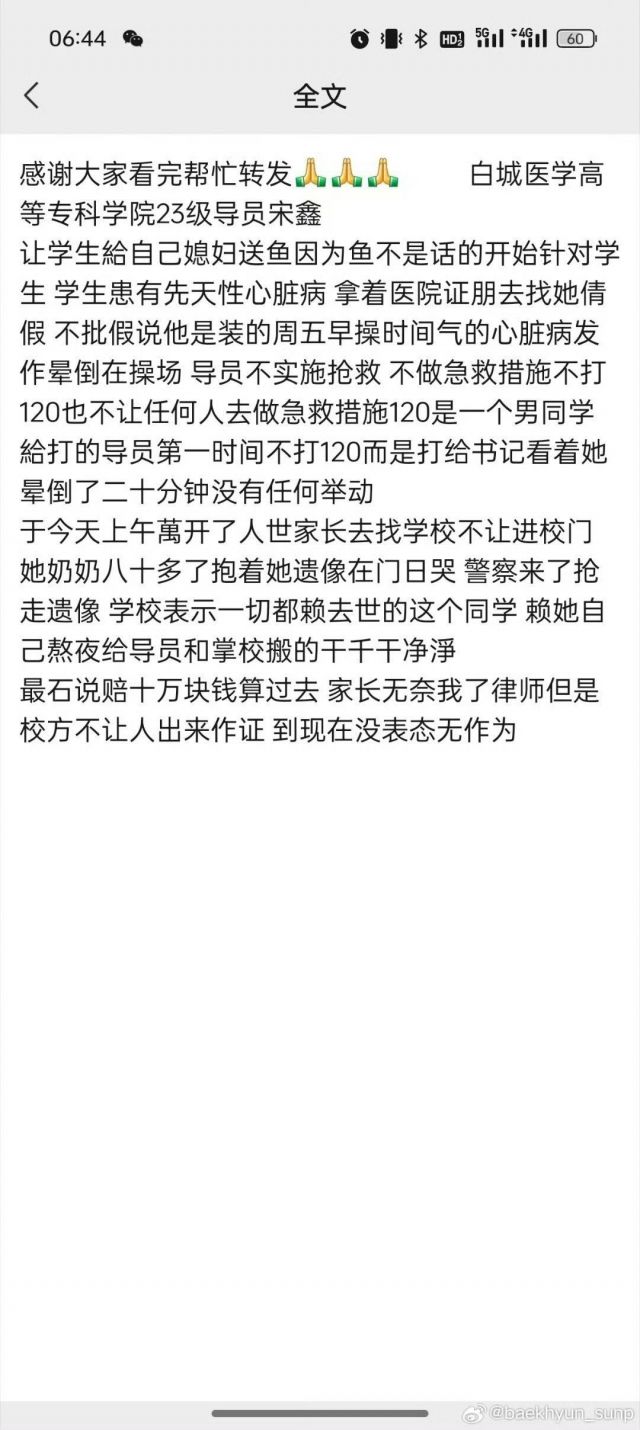640x1430 pixels.
Task: Go back from the 全文 page
Action: (x=32, y=96)
